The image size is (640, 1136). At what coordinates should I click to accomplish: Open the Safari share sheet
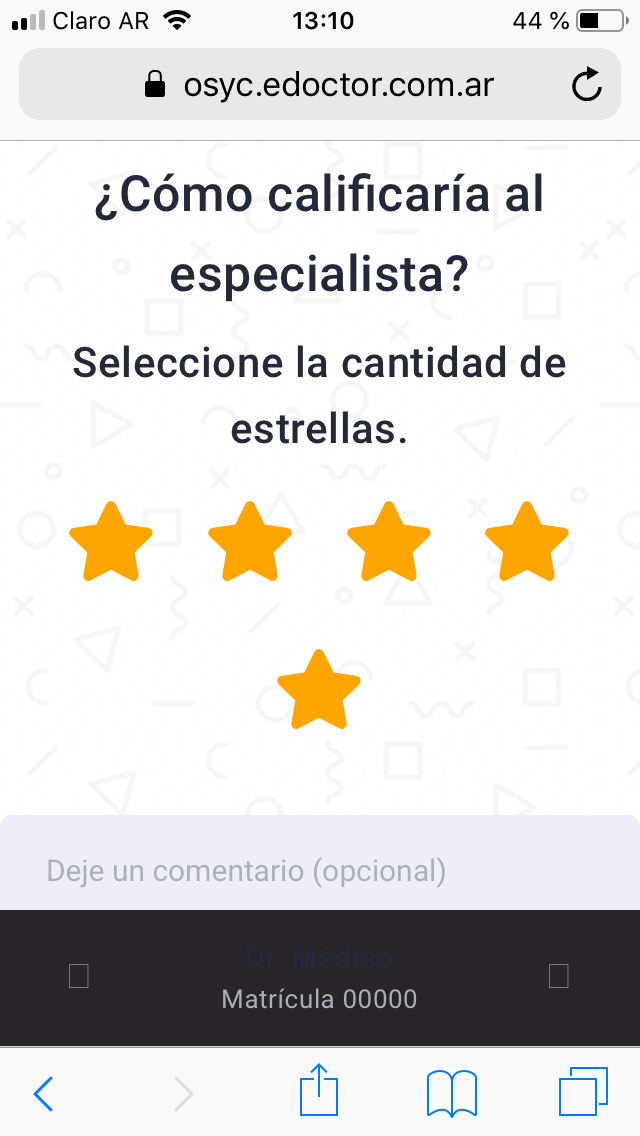pyautogui.click(x=319, y=1091)
